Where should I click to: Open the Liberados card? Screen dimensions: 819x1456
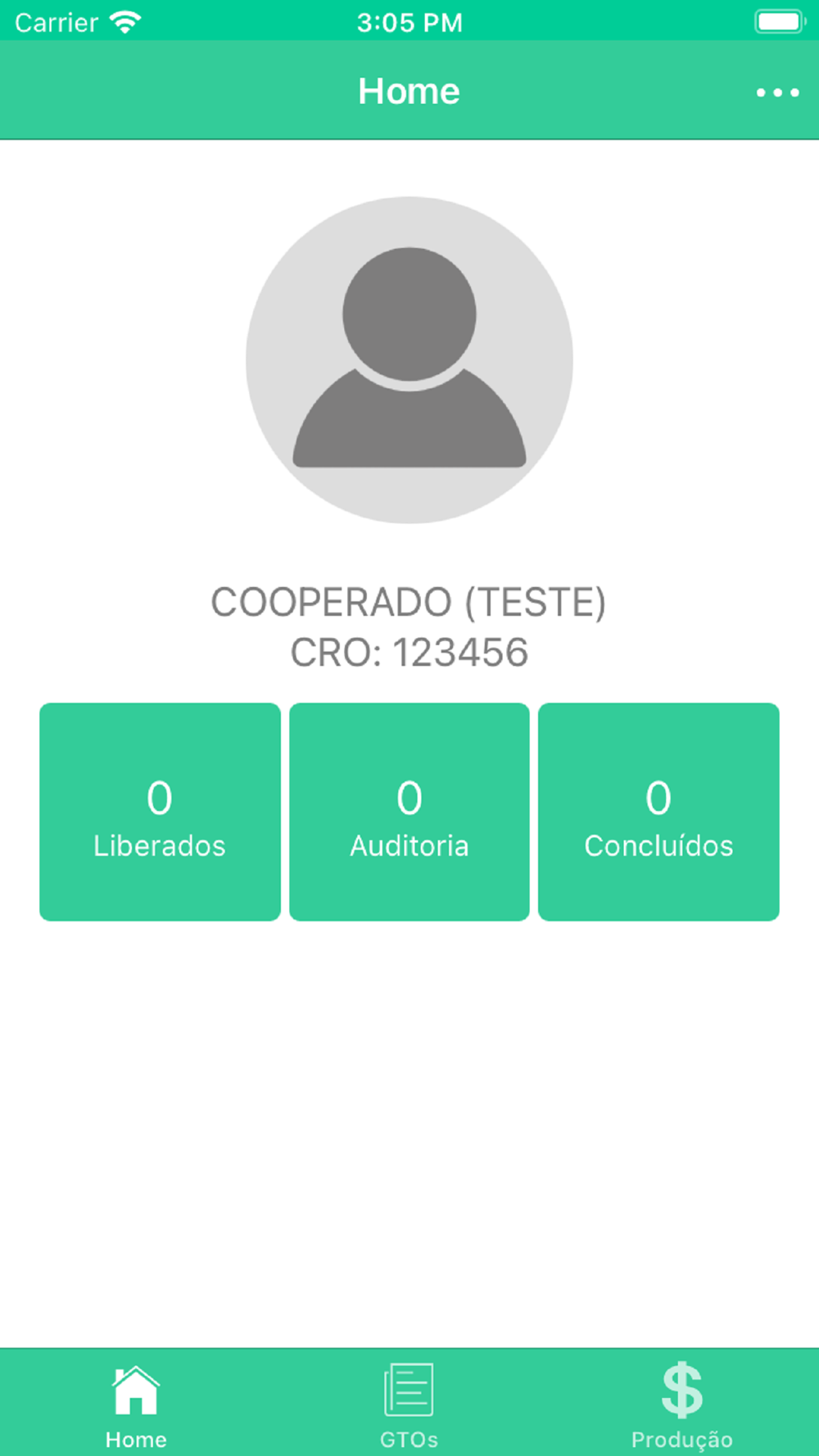[160, 812]
